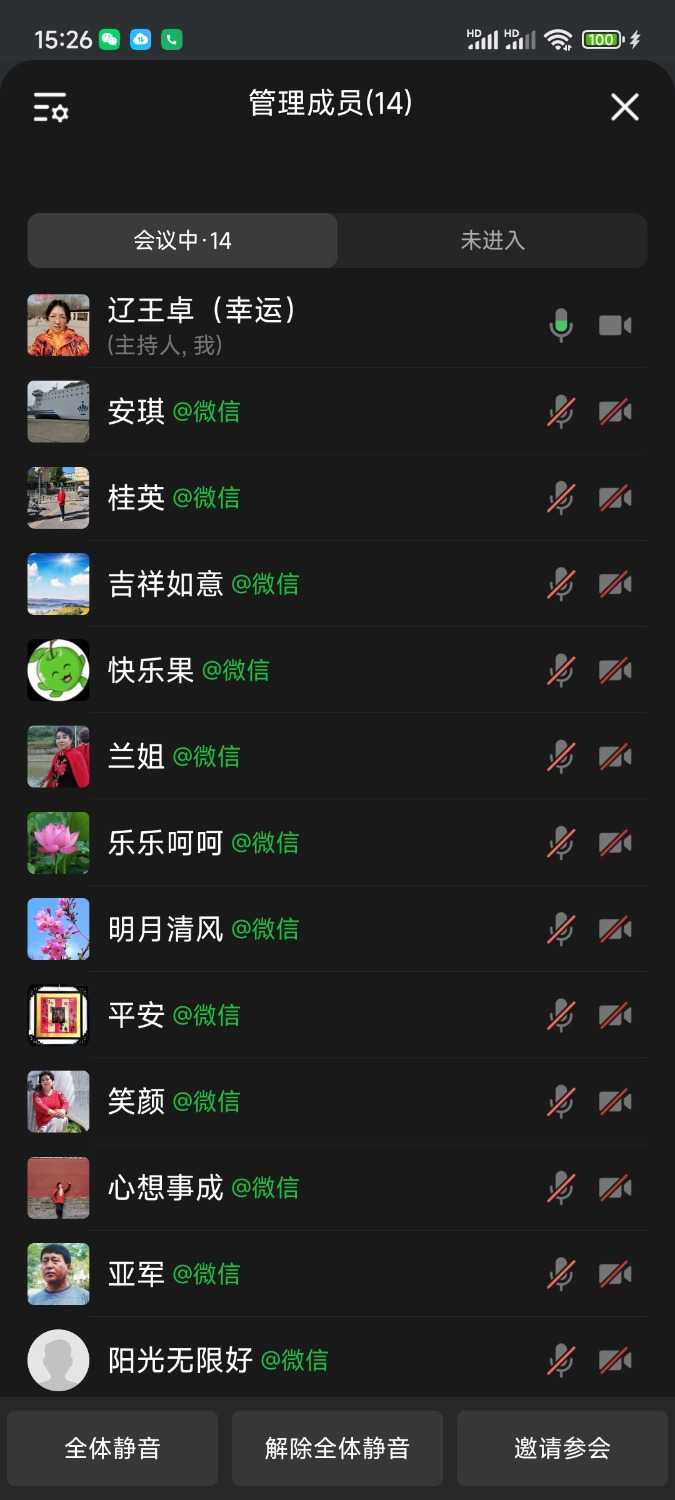Viewport: 675px width, 1500px height.
Task: Tap 解除全体静音 to unmute everyone
Action: [x=337, y=1448]
